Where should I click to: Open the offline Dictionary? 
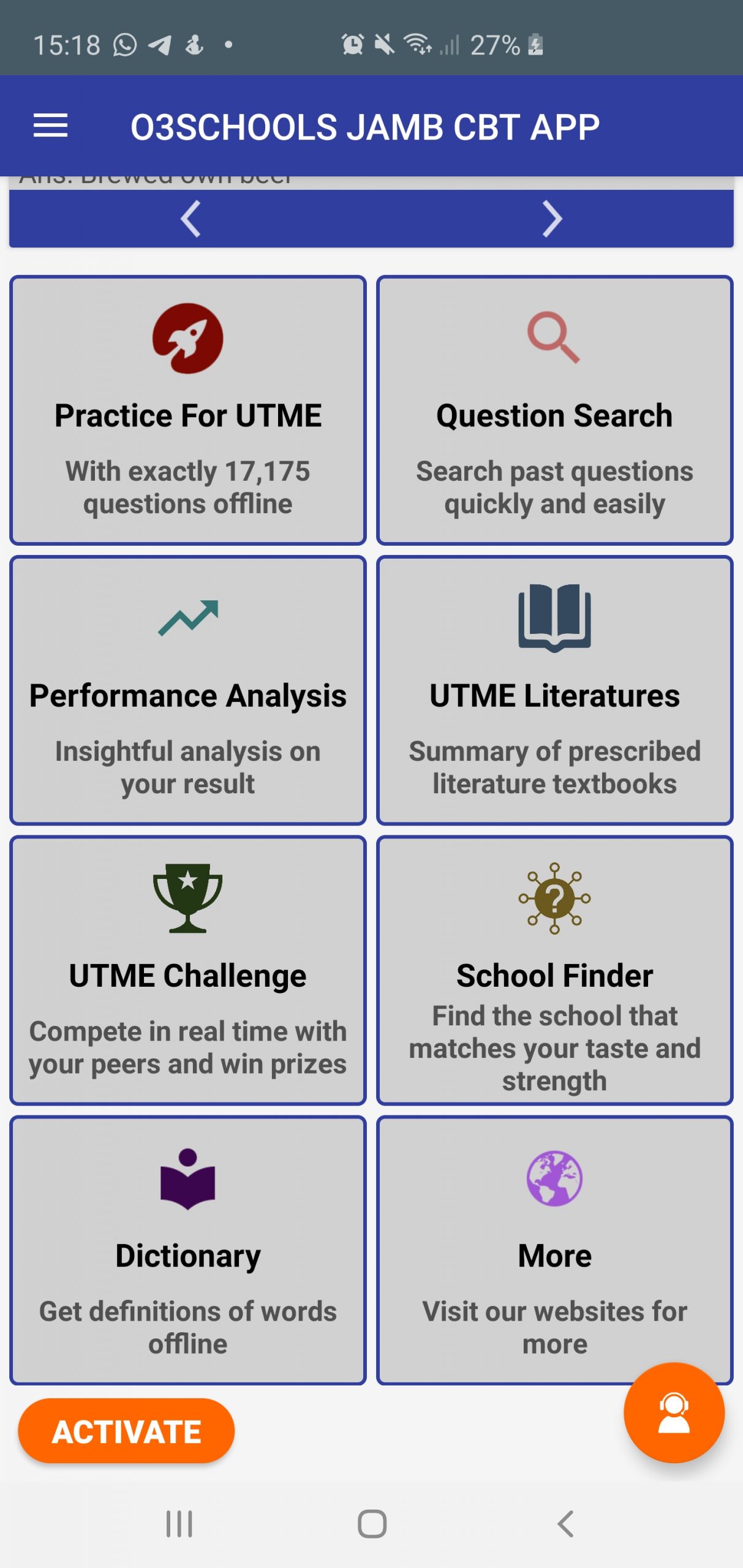click(x=188, y=1249)
